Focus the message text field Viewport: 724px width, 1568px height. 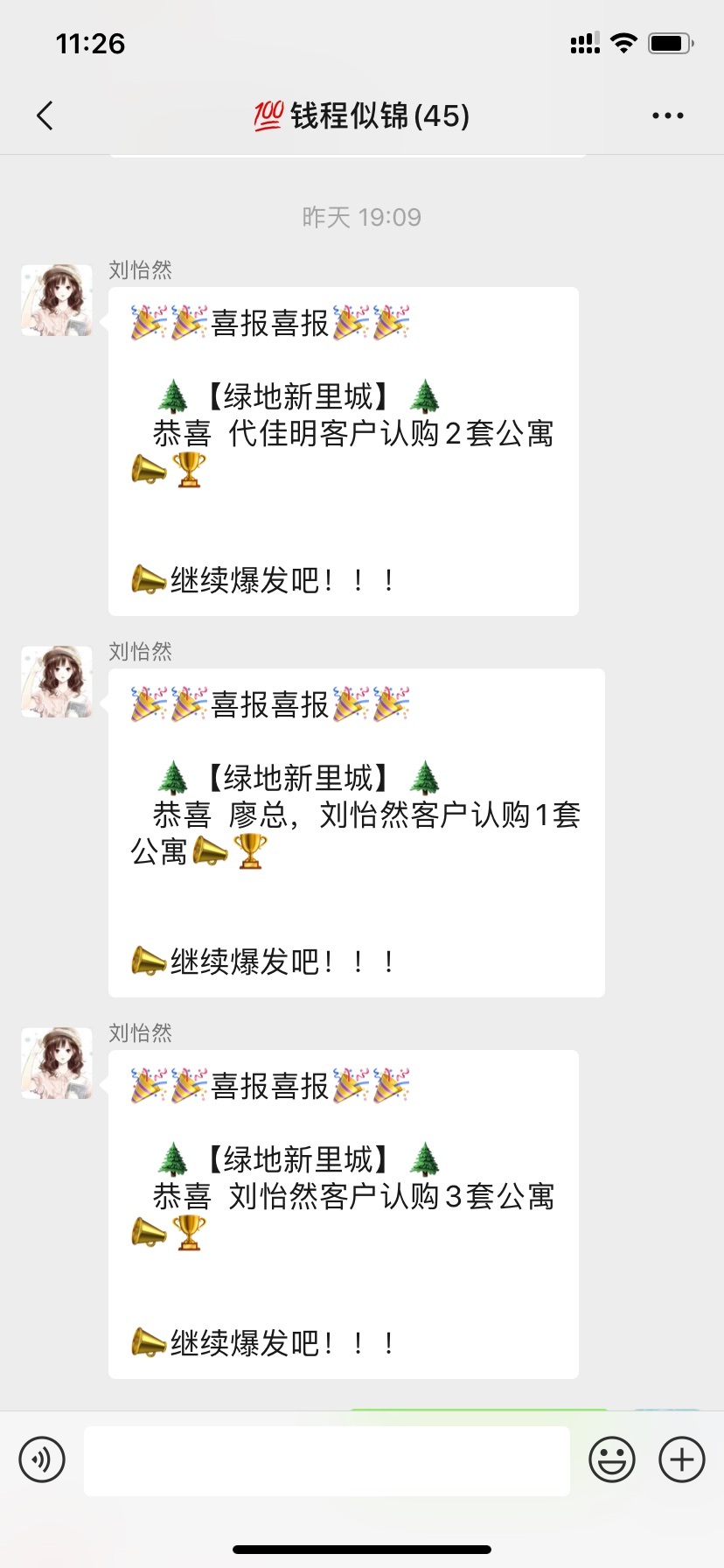coord(327,1460)
